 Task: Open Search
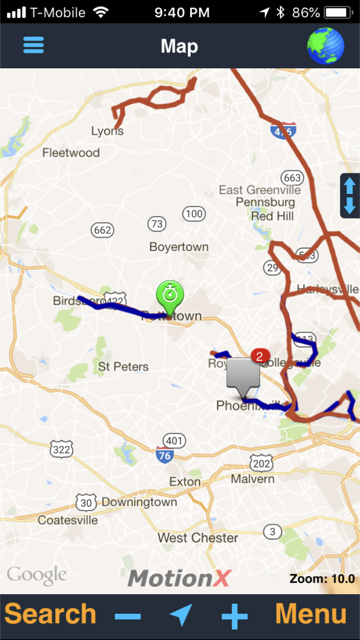[50, 614]
